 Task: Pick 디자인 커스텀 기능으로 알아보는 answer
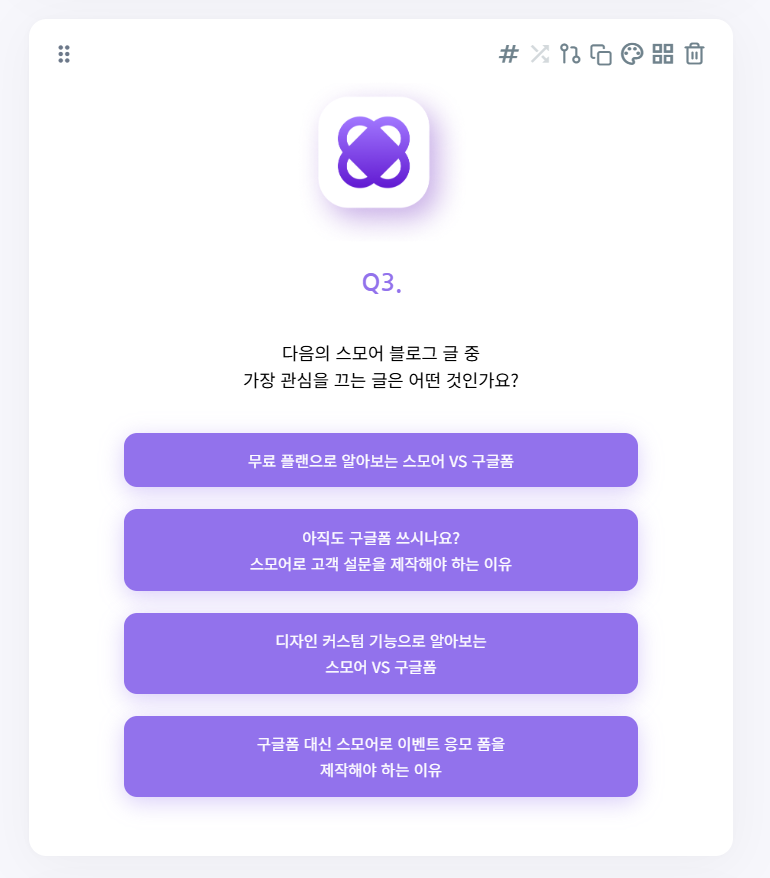[381, 653]
